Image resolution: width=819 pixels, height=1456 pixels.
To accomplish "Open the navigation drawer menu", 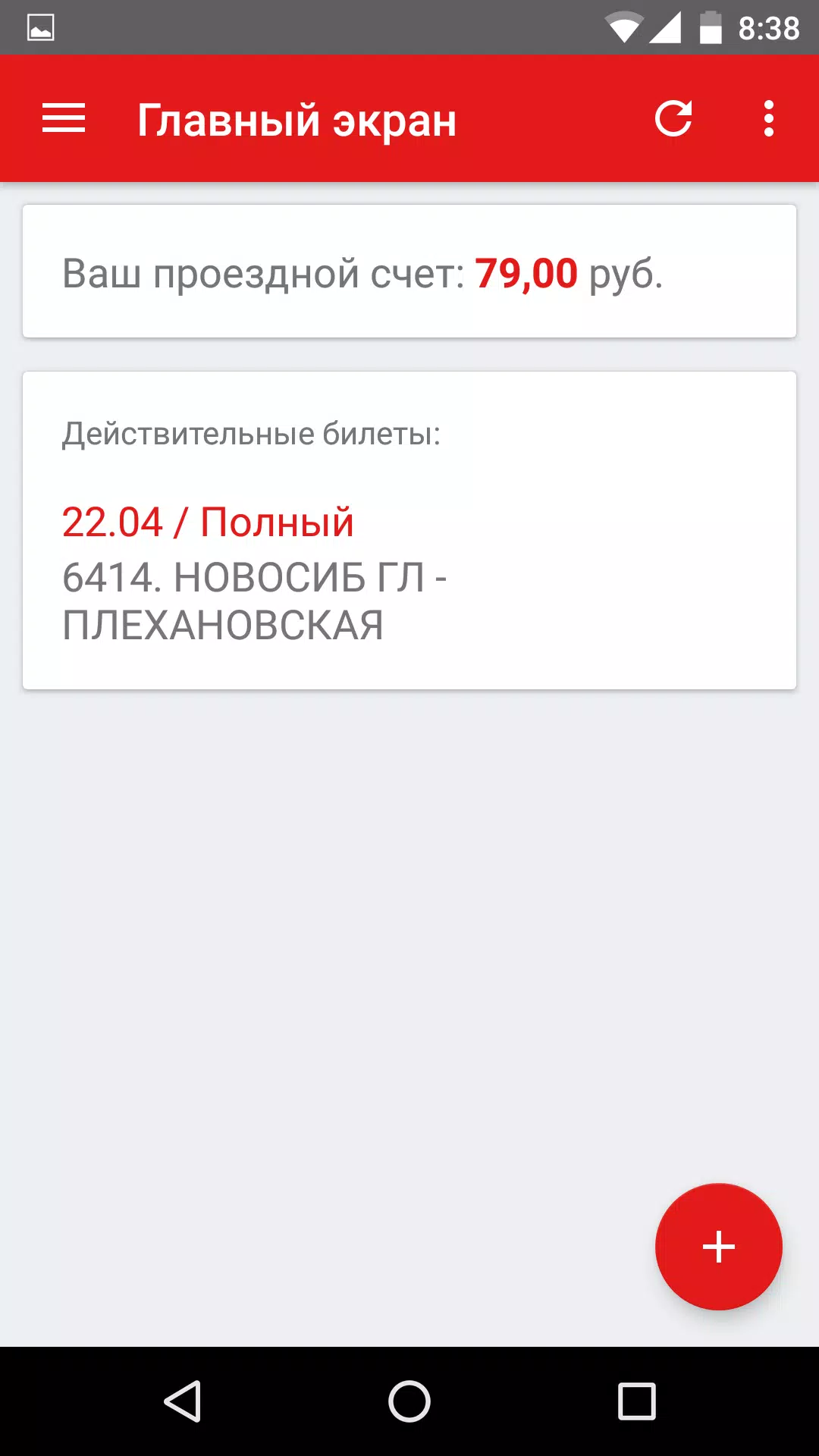I will [x=64, y=118].
